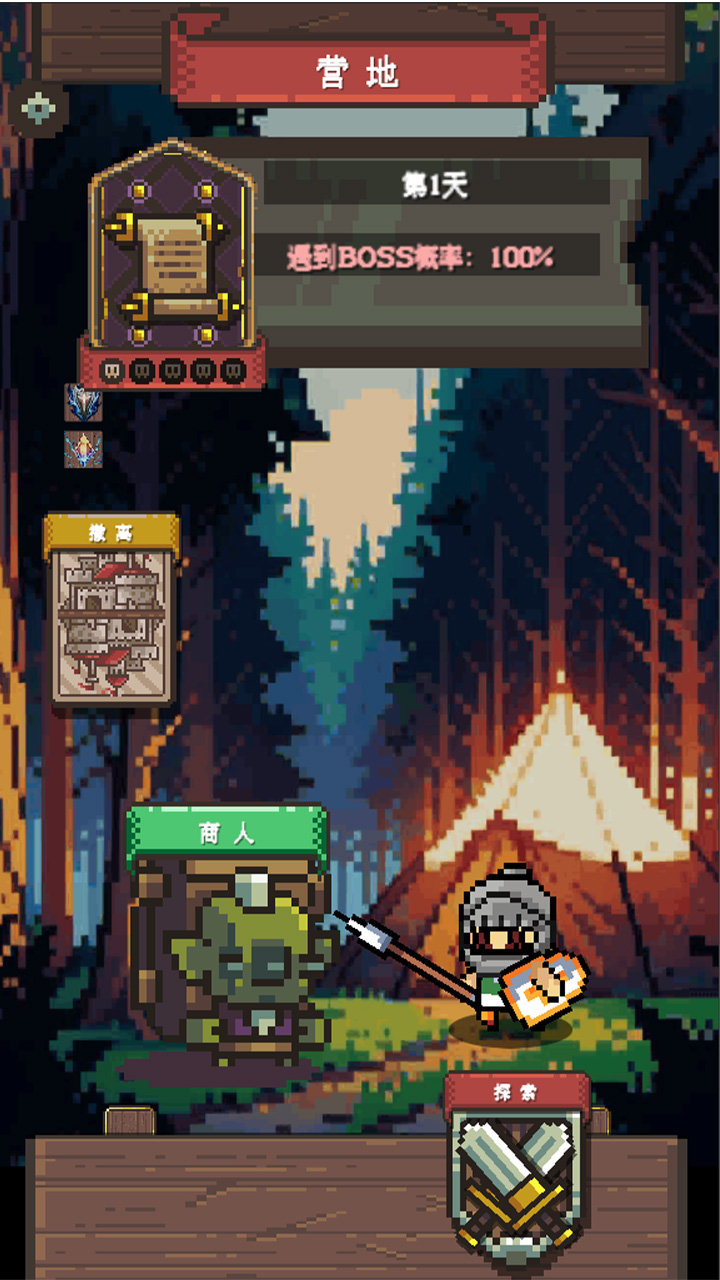This screenshot has width=720, height=1280.
Task: Open the quest scroll card
Action: click(x=172, y=260)
